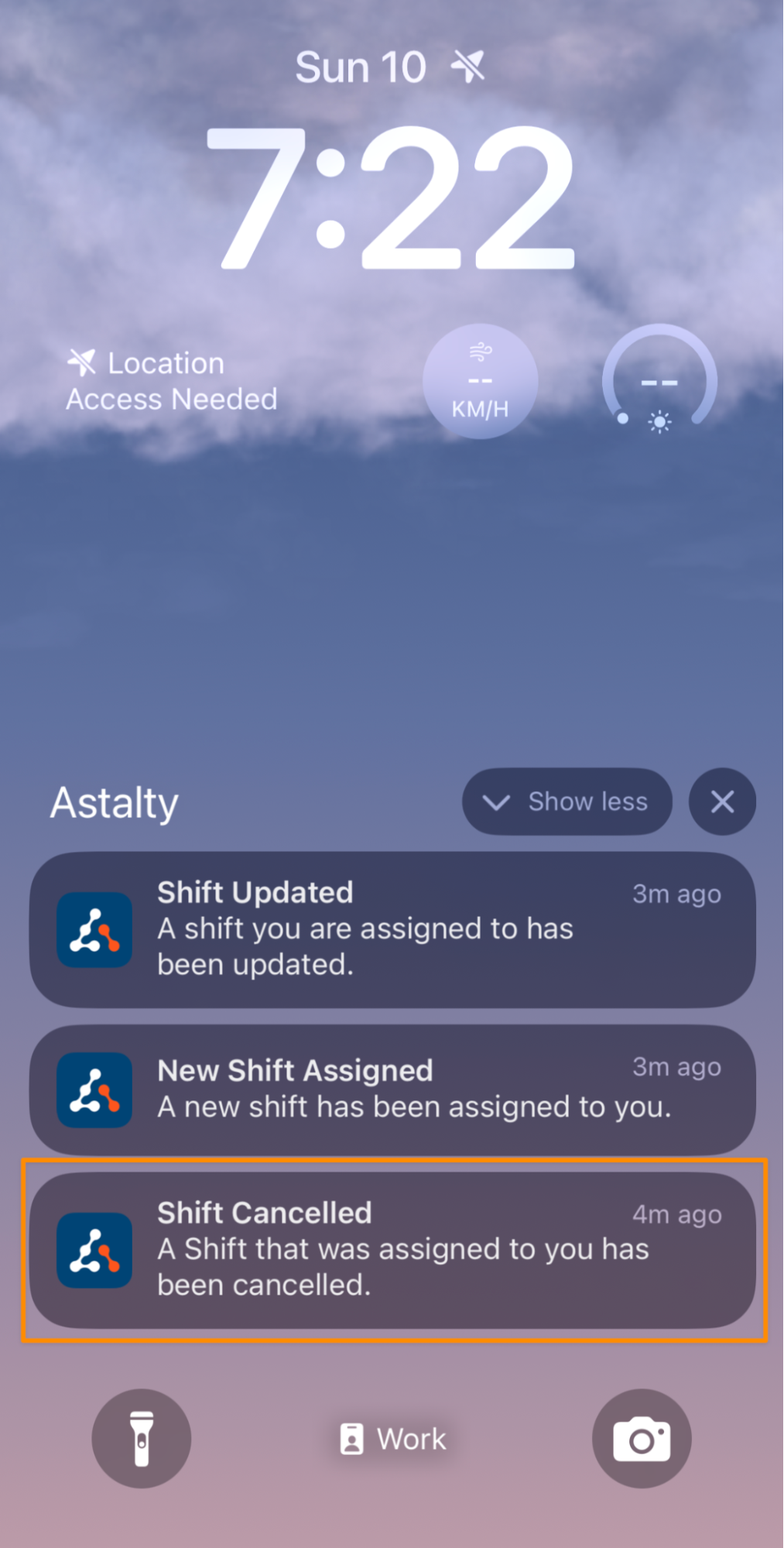Launch the camera from lock screen

[x=641, y=1438]
